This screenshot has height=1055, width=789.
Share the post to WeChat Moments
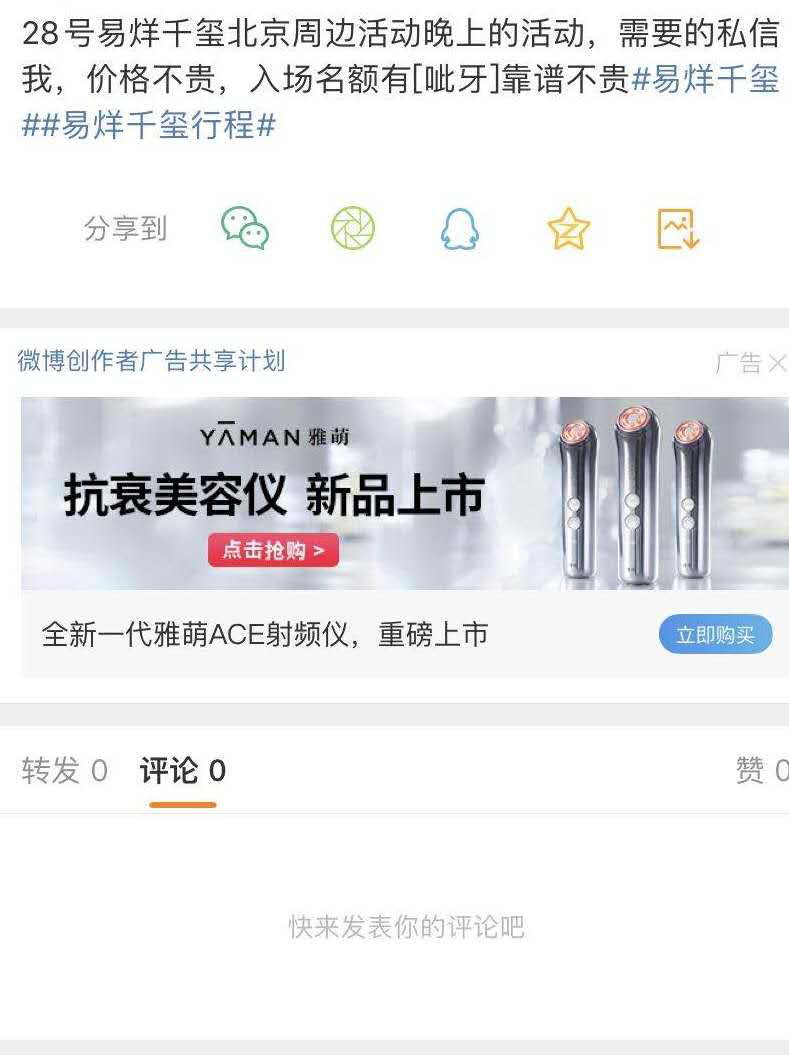click(x=353, y=229)
